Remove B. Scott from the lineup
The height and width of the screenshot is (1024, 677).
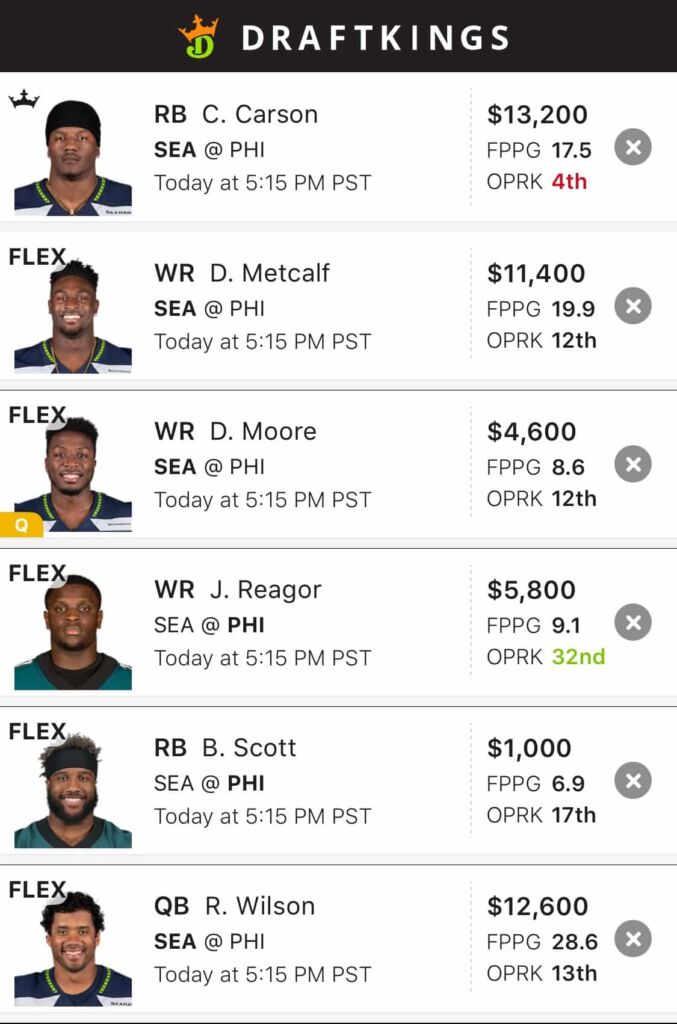pos(632,781)
